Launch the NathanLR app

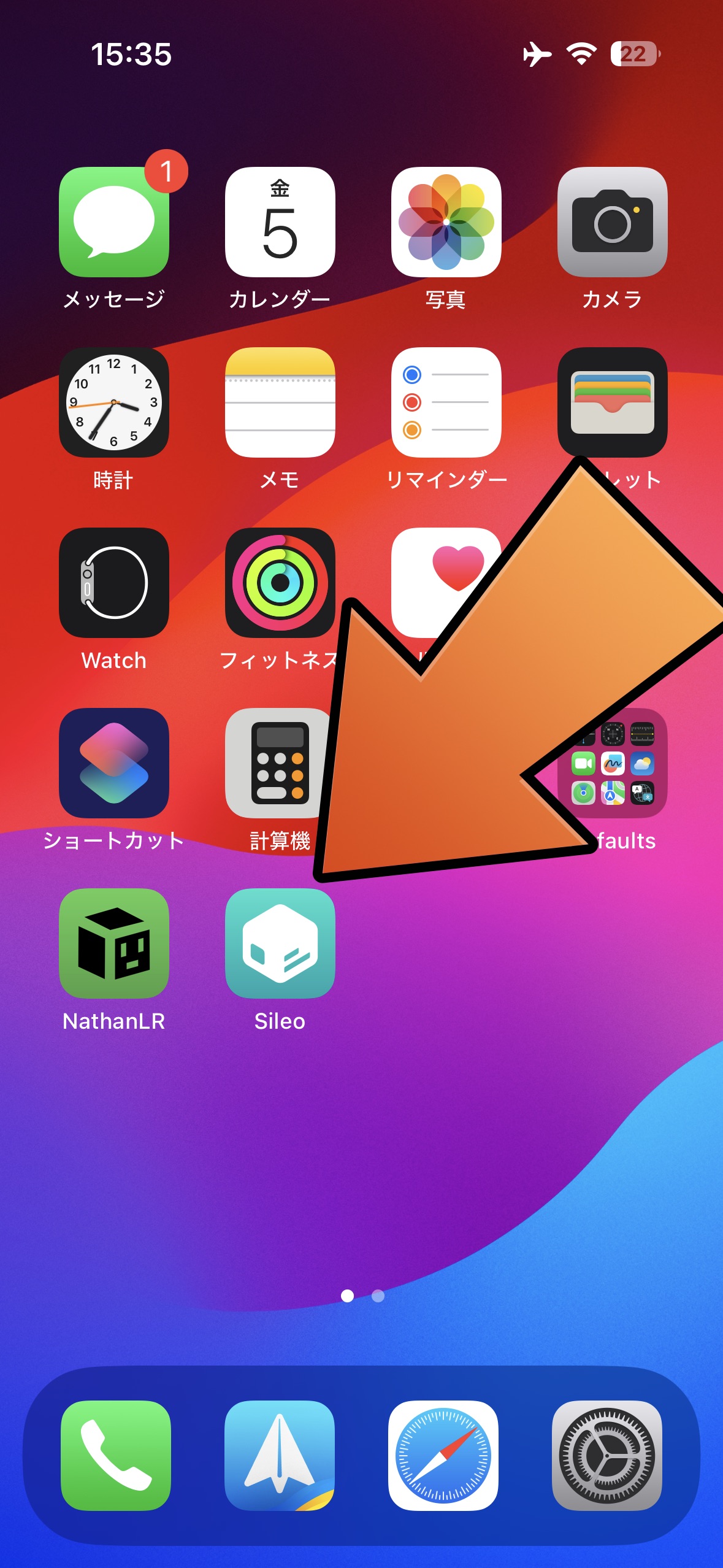[114, 943]
